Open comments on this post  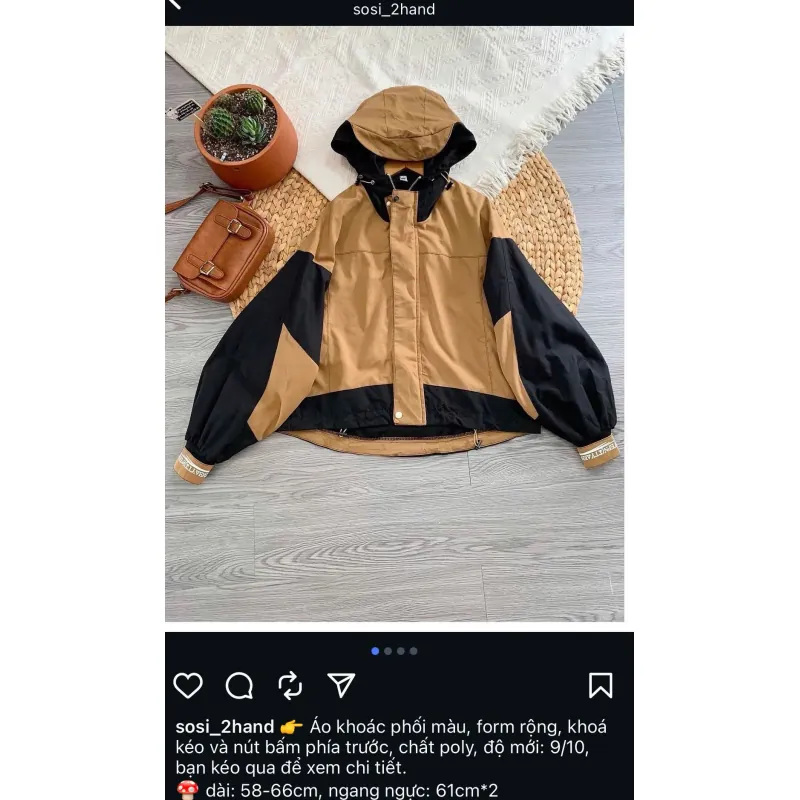(x=239, y=685)
